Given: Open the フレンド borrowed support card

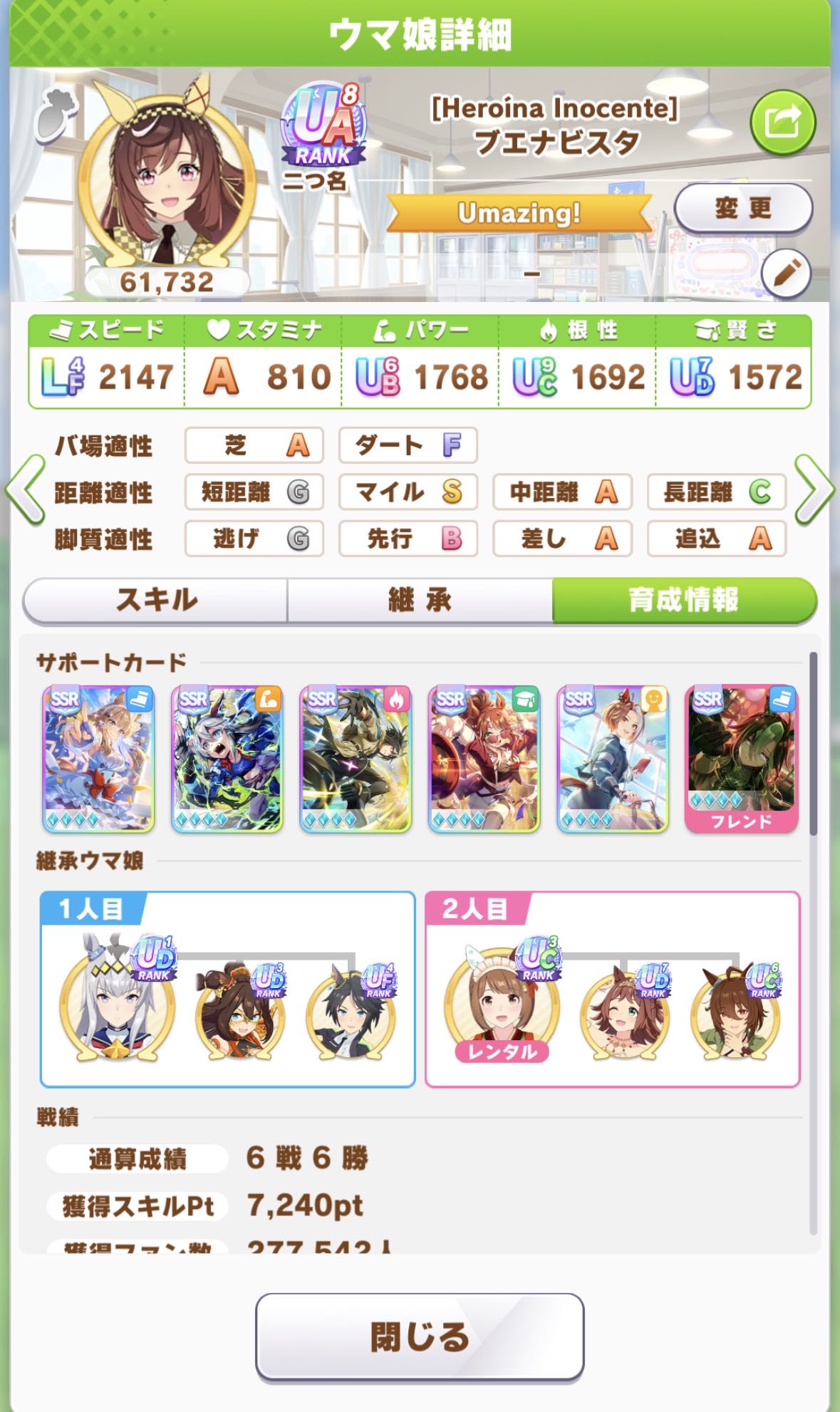Looking at the screenshot, I should [x=741, y=759].
